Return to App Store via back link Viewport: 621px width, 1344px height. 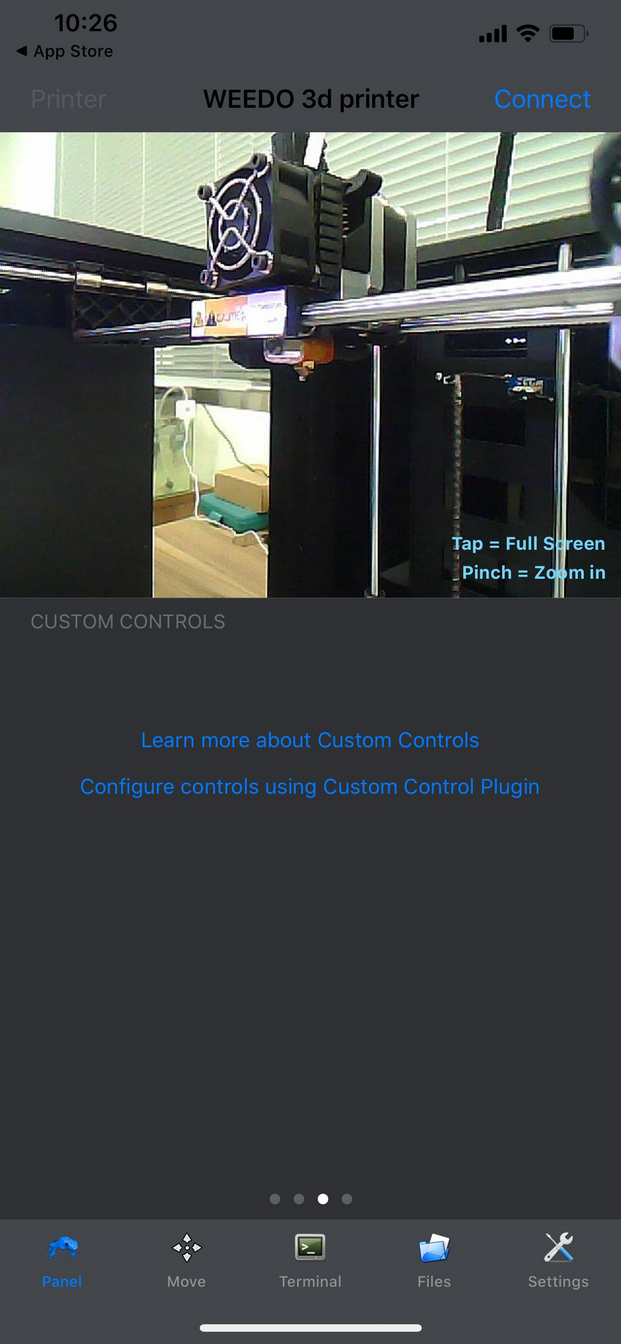point(65,51)
